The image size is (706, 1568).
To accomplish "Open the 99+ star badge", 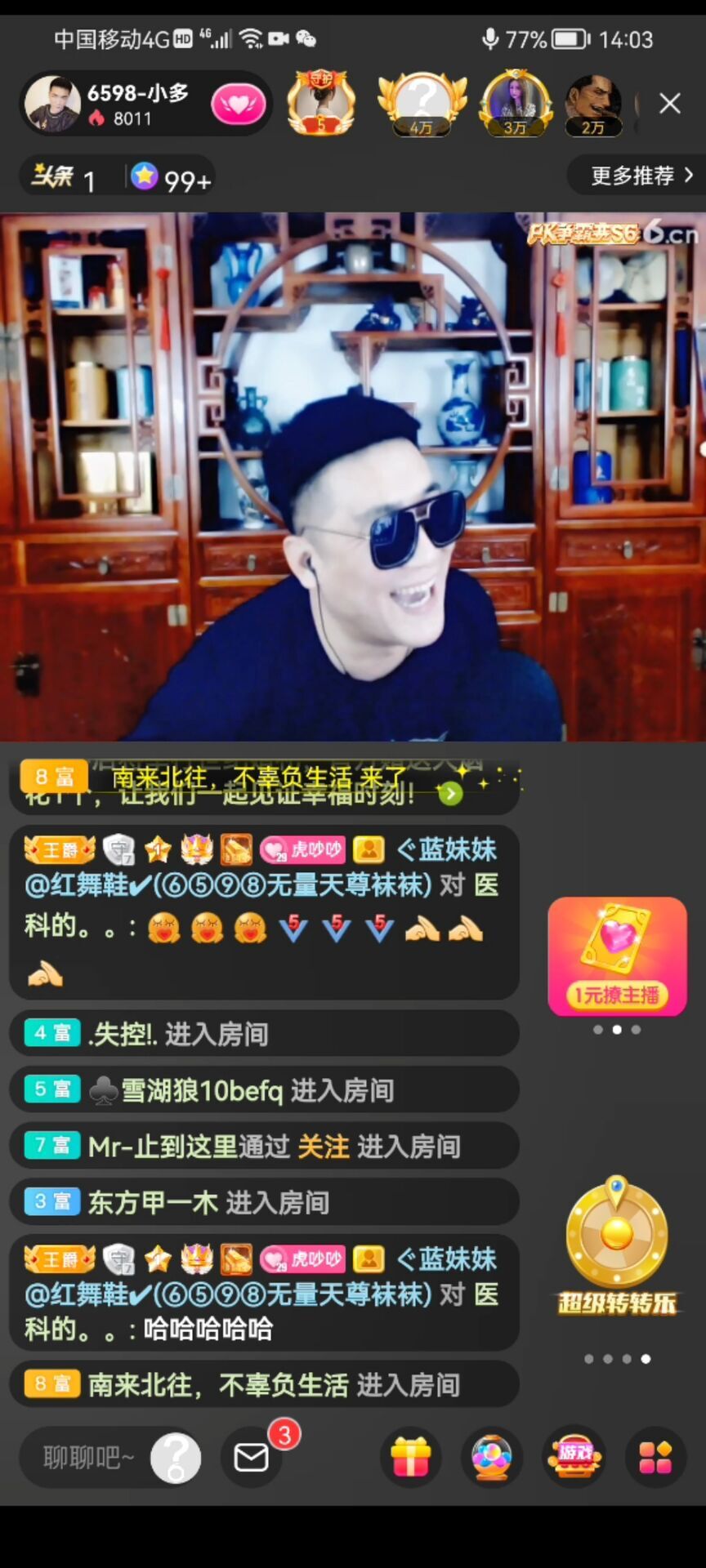I will (x=172, y=178).
